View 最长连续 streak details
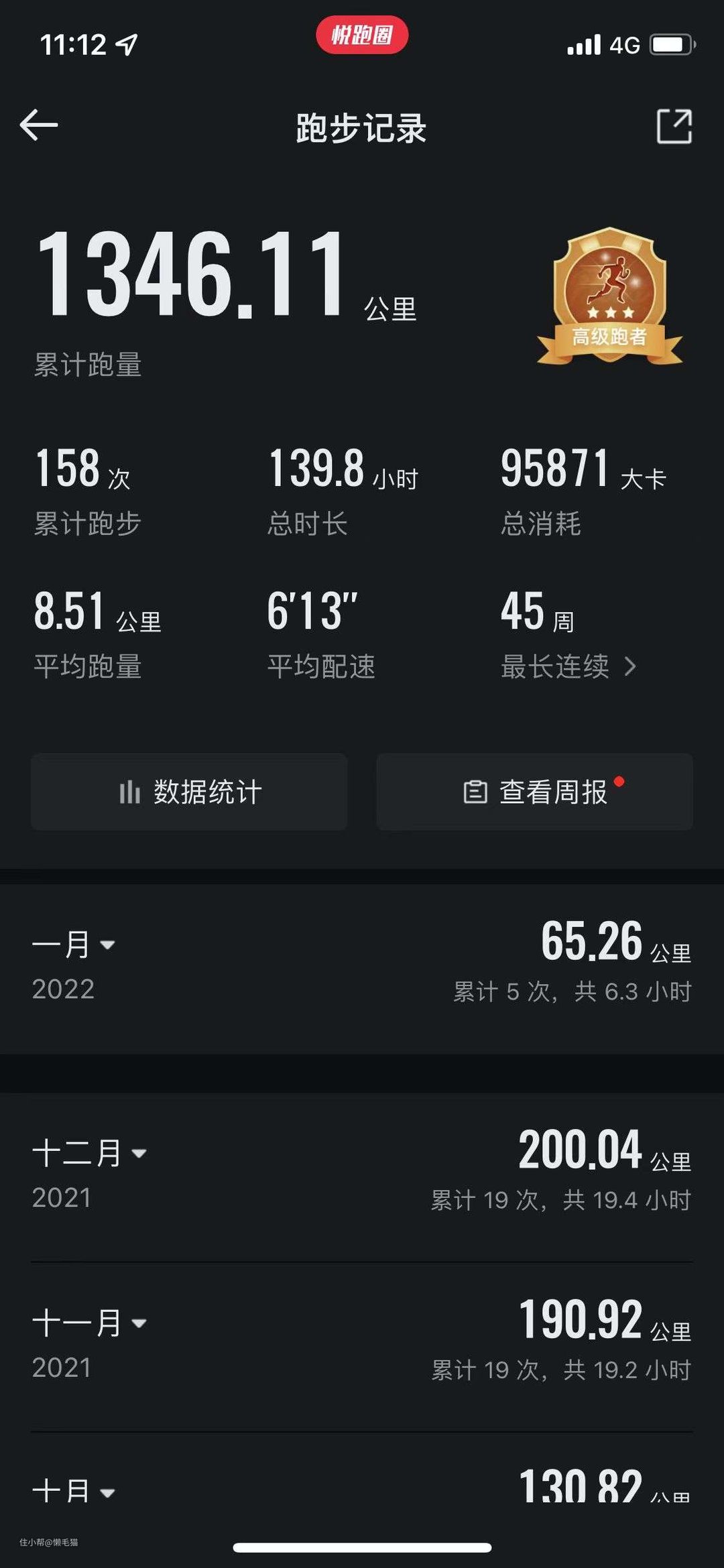Image resolution: width=724 pixels, height=1568 pixels. (568, 666)
